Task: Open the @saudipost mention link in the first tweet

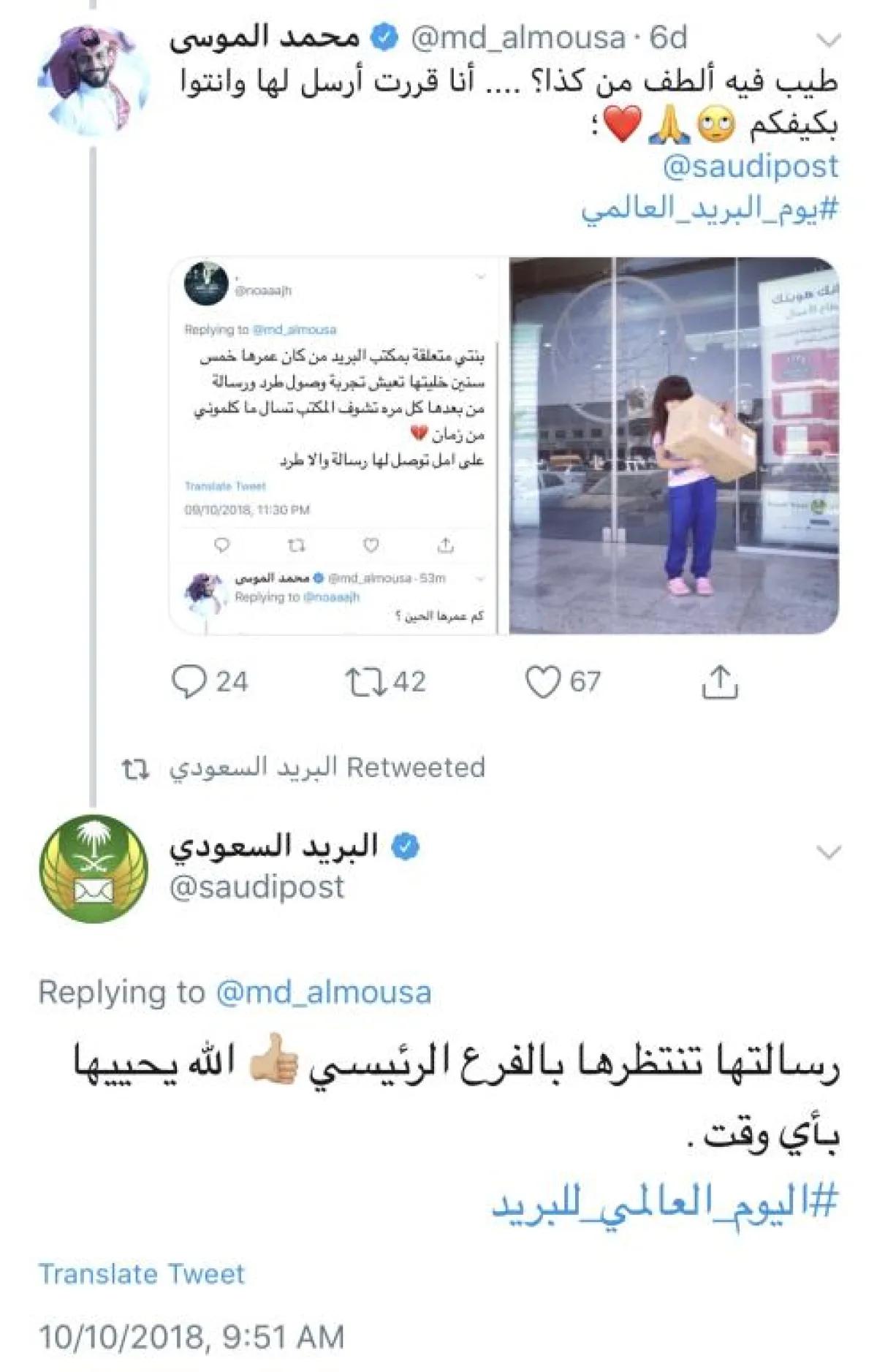Action: tap(750, 167)
